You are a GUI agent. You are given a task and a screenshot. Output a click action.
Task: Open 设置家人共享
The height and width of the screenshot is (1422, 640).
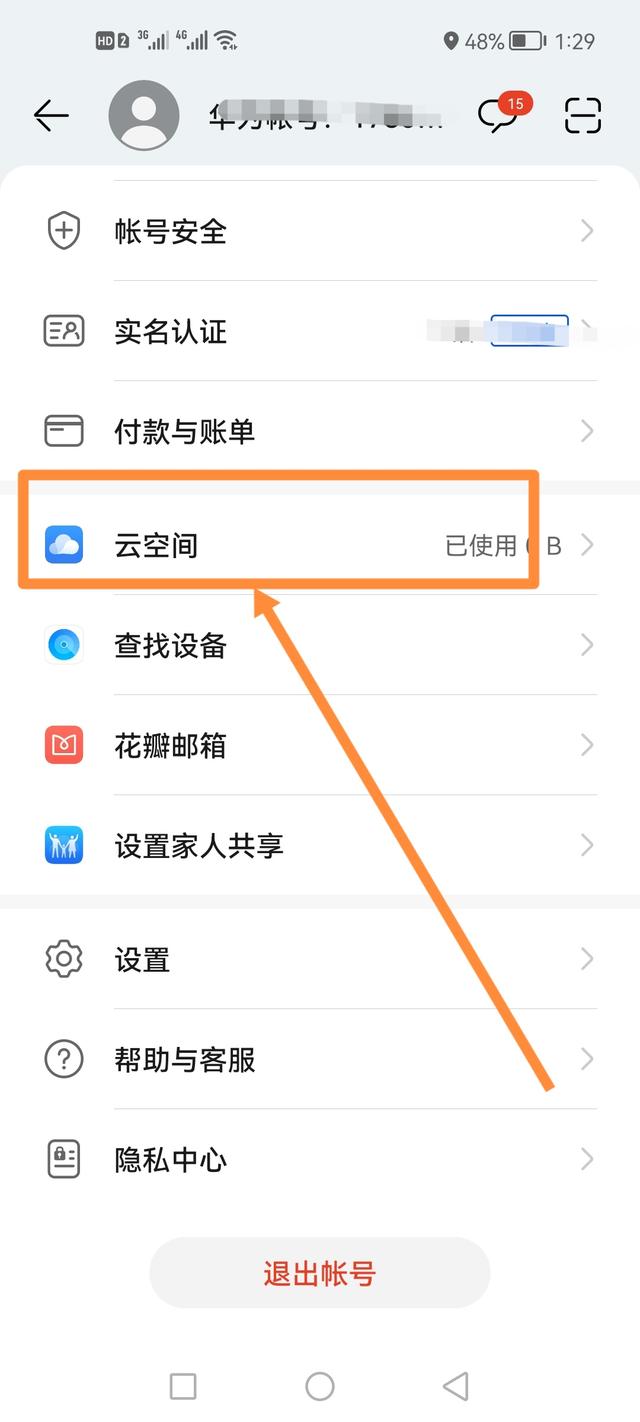coord(320,845)
